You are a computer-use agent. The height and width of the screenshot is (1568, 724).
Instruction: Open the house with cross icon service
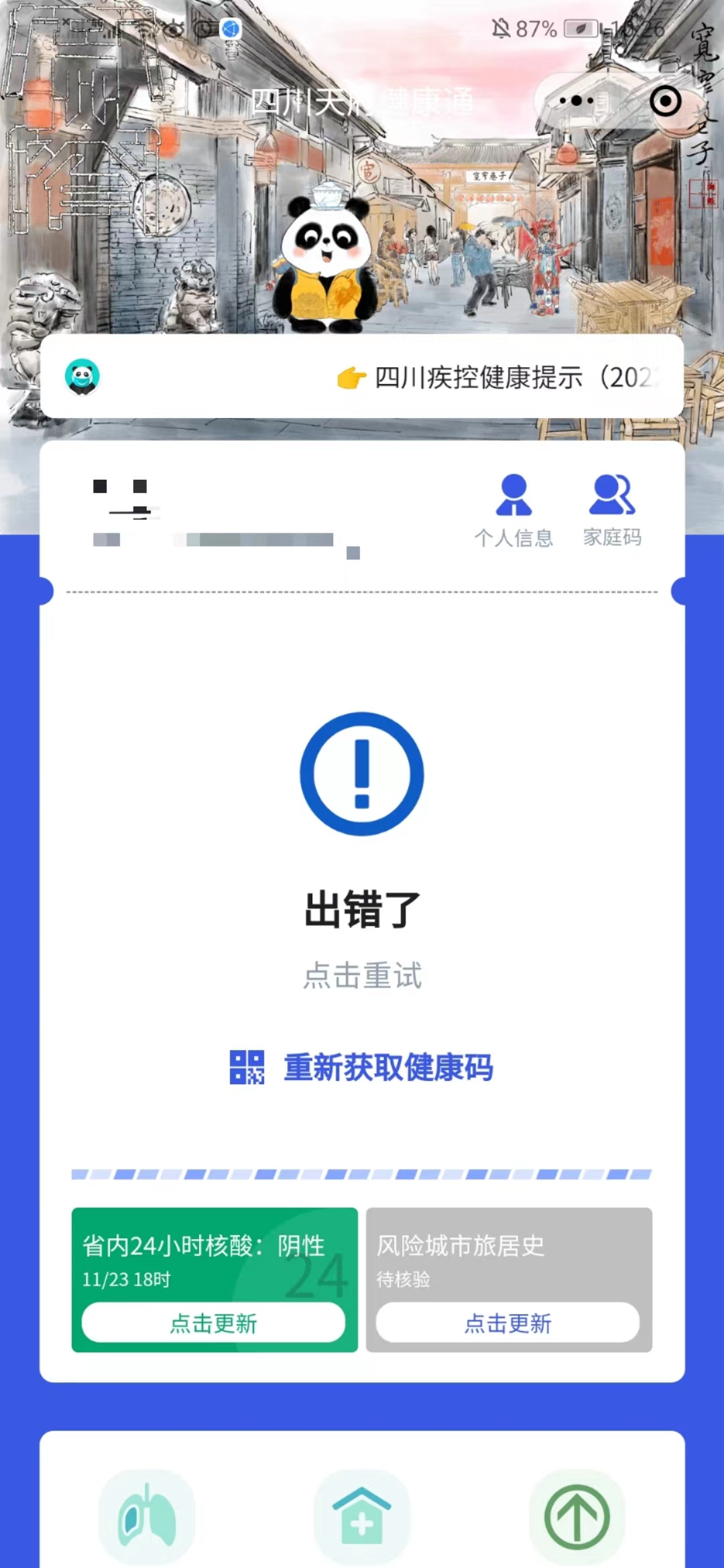pos(362,1517)
